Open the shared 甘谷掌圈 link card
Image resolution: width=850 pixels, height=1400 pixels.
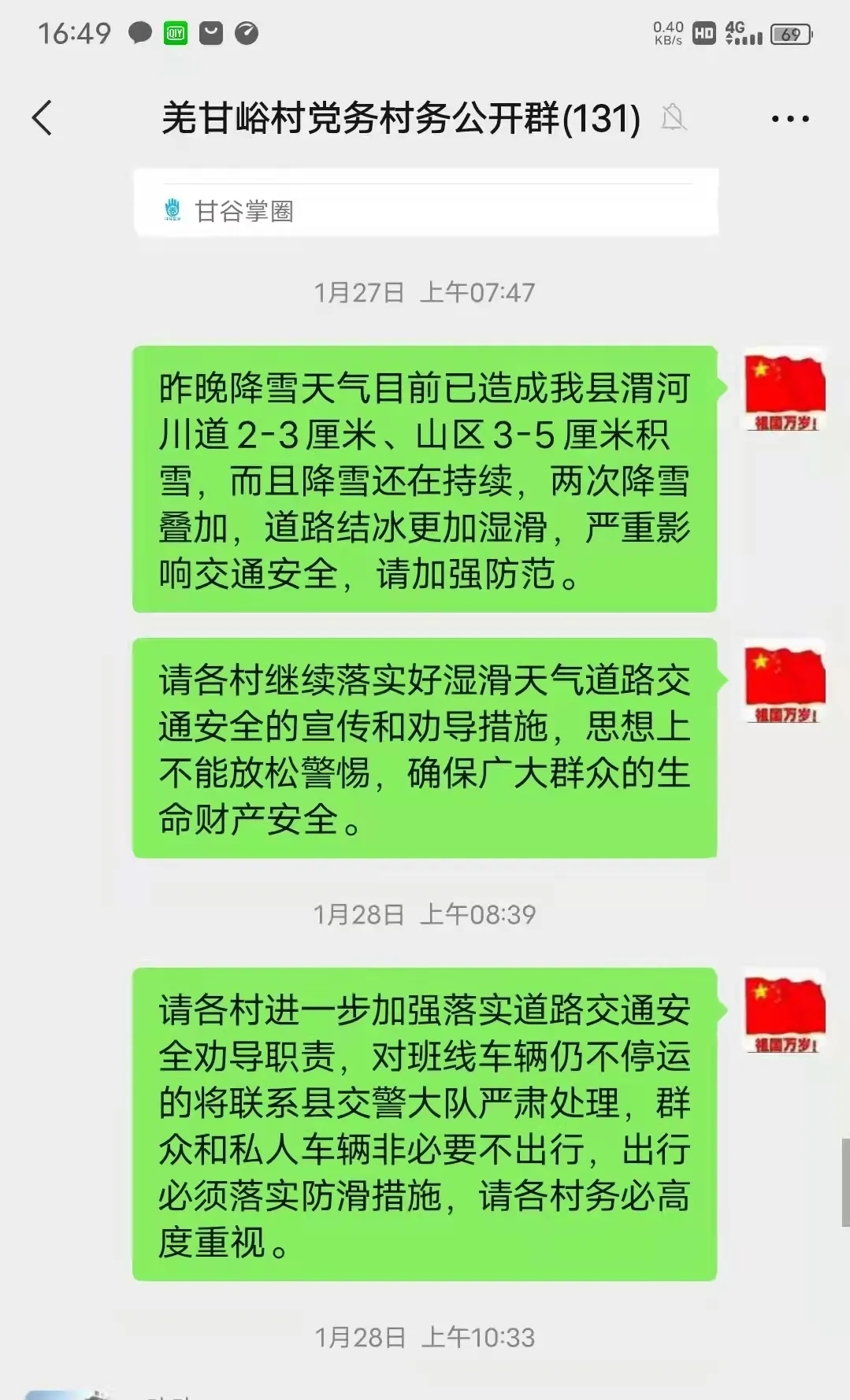click(x=425, y=205)
